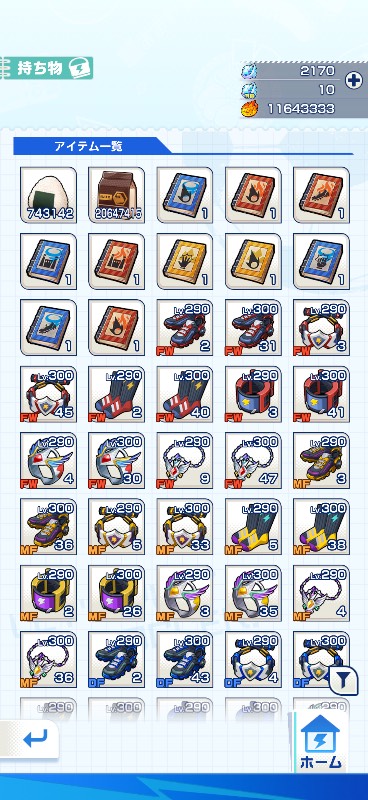Select the DF Lv.290 belt with 4
368x800 pixels.
[253, 659]
